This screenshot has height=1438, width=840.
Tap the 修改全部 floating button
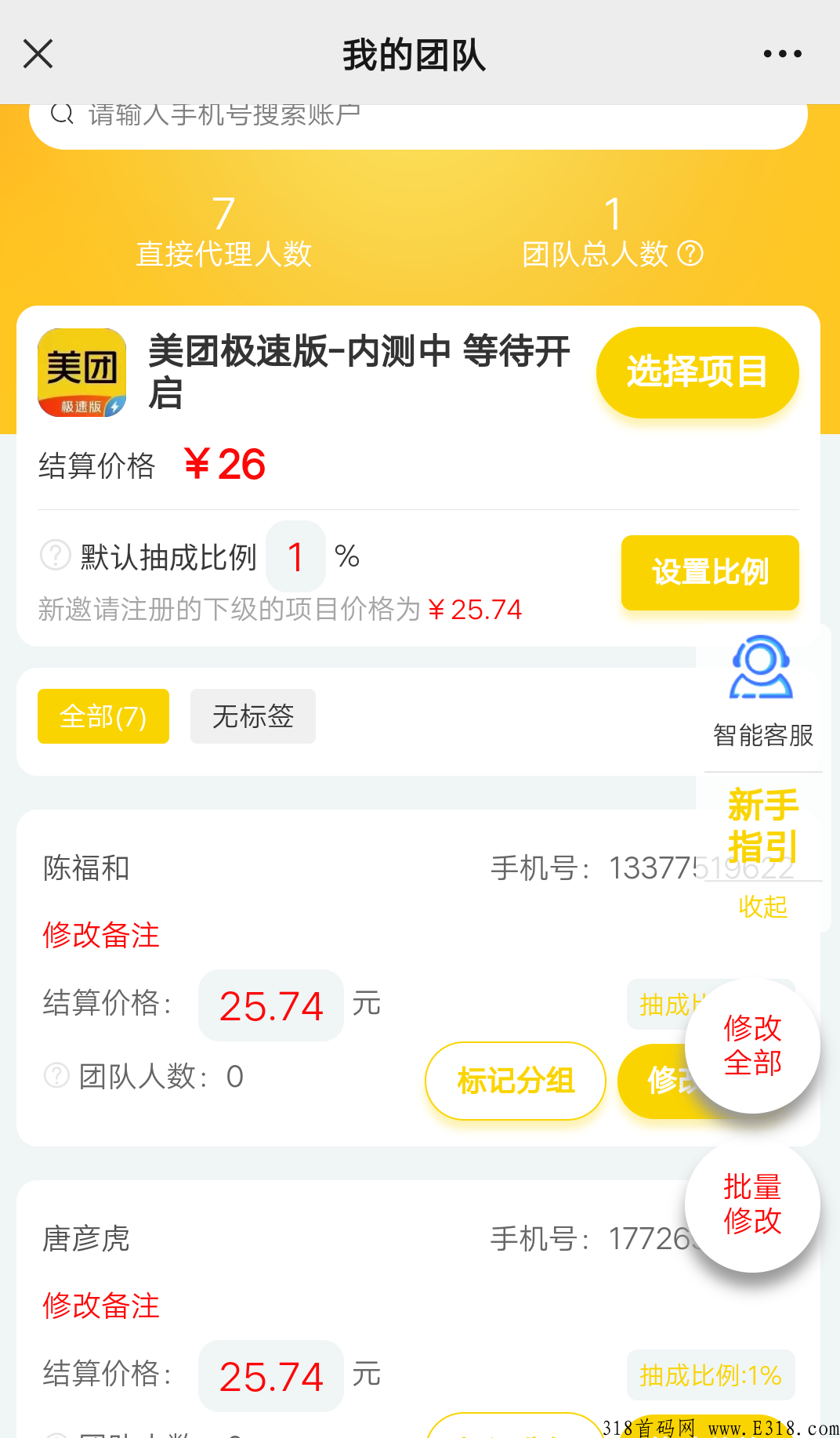point(752,1045)
